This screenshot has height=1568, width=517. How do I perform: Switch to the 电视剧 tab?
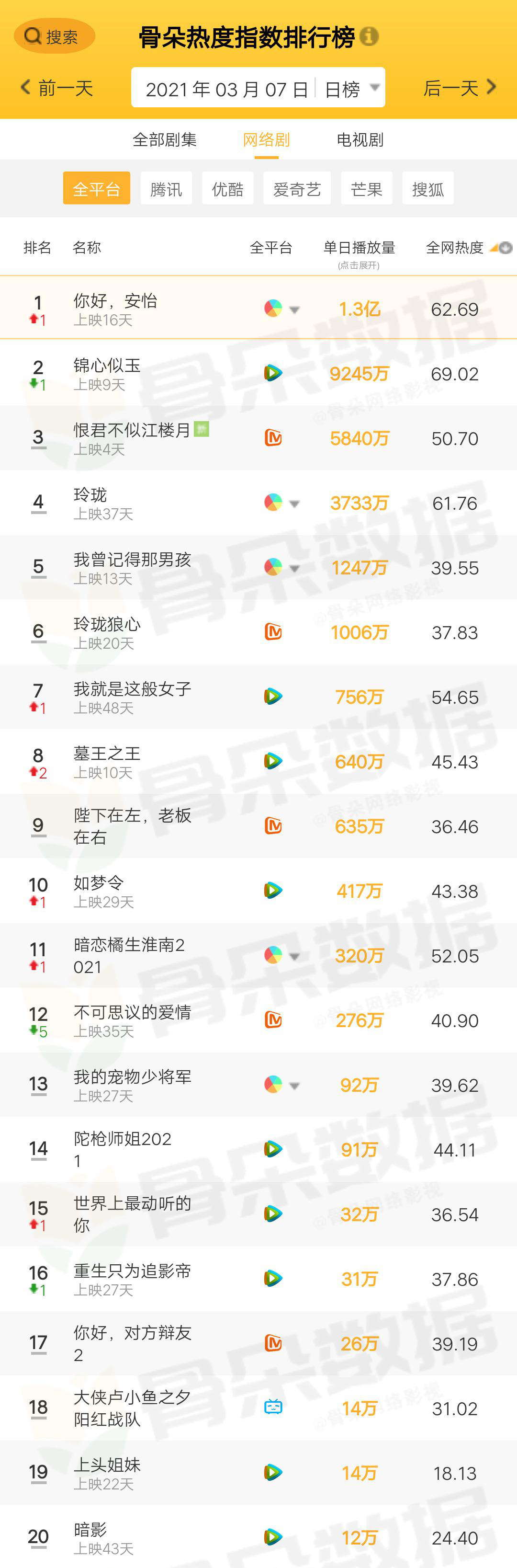[360, 140]
